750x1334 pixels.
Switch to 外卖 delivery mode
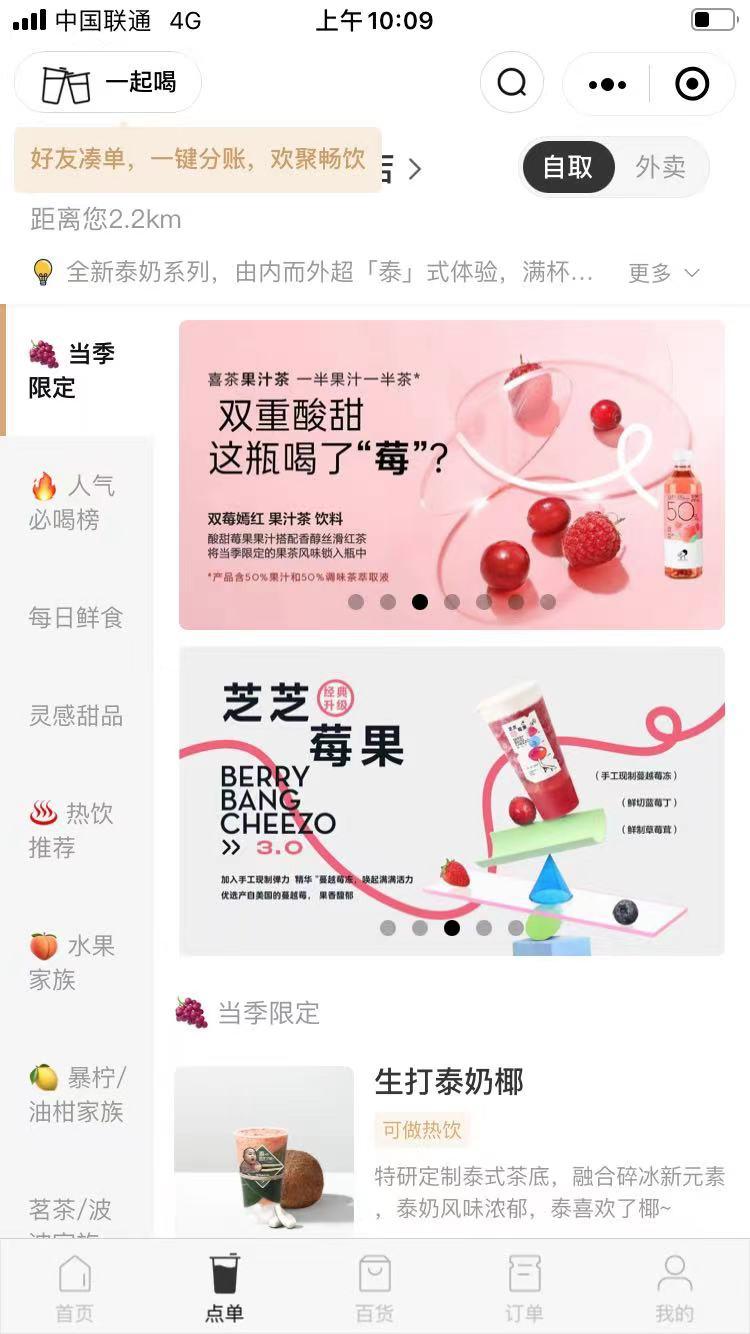(660, 167)
